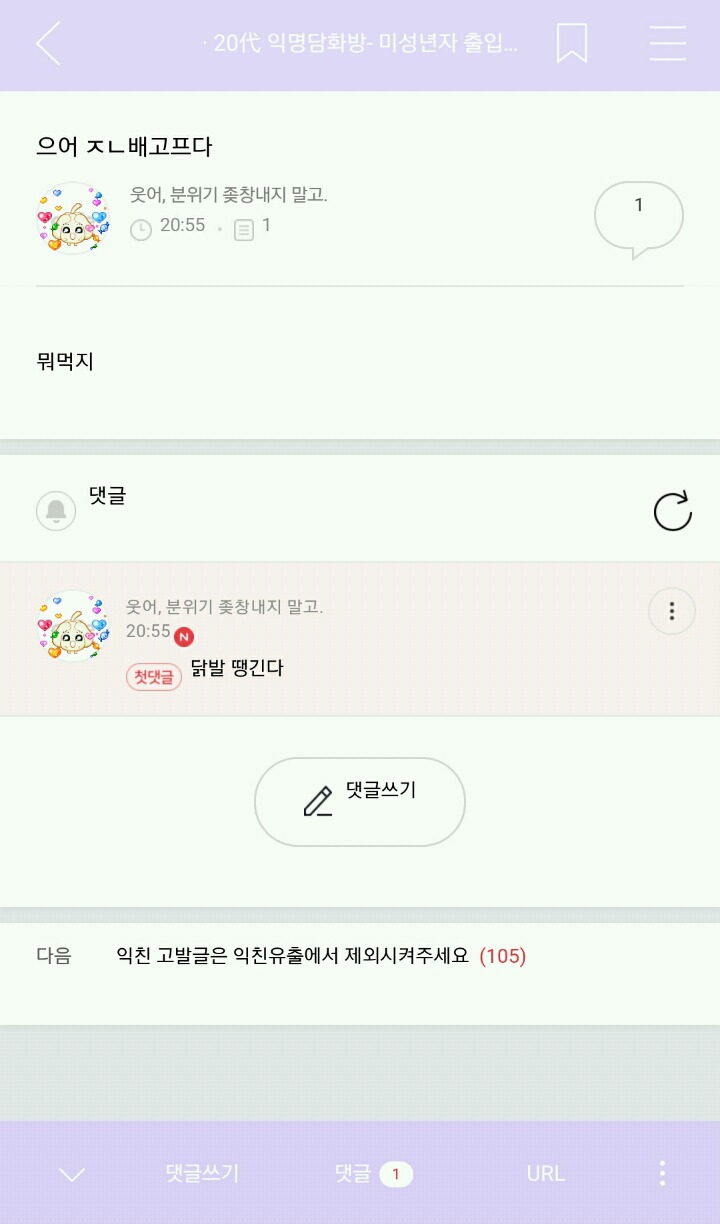Tap the bookmark icon in the top bar
Screen dimensions: 720x1224
coord(571,44)
